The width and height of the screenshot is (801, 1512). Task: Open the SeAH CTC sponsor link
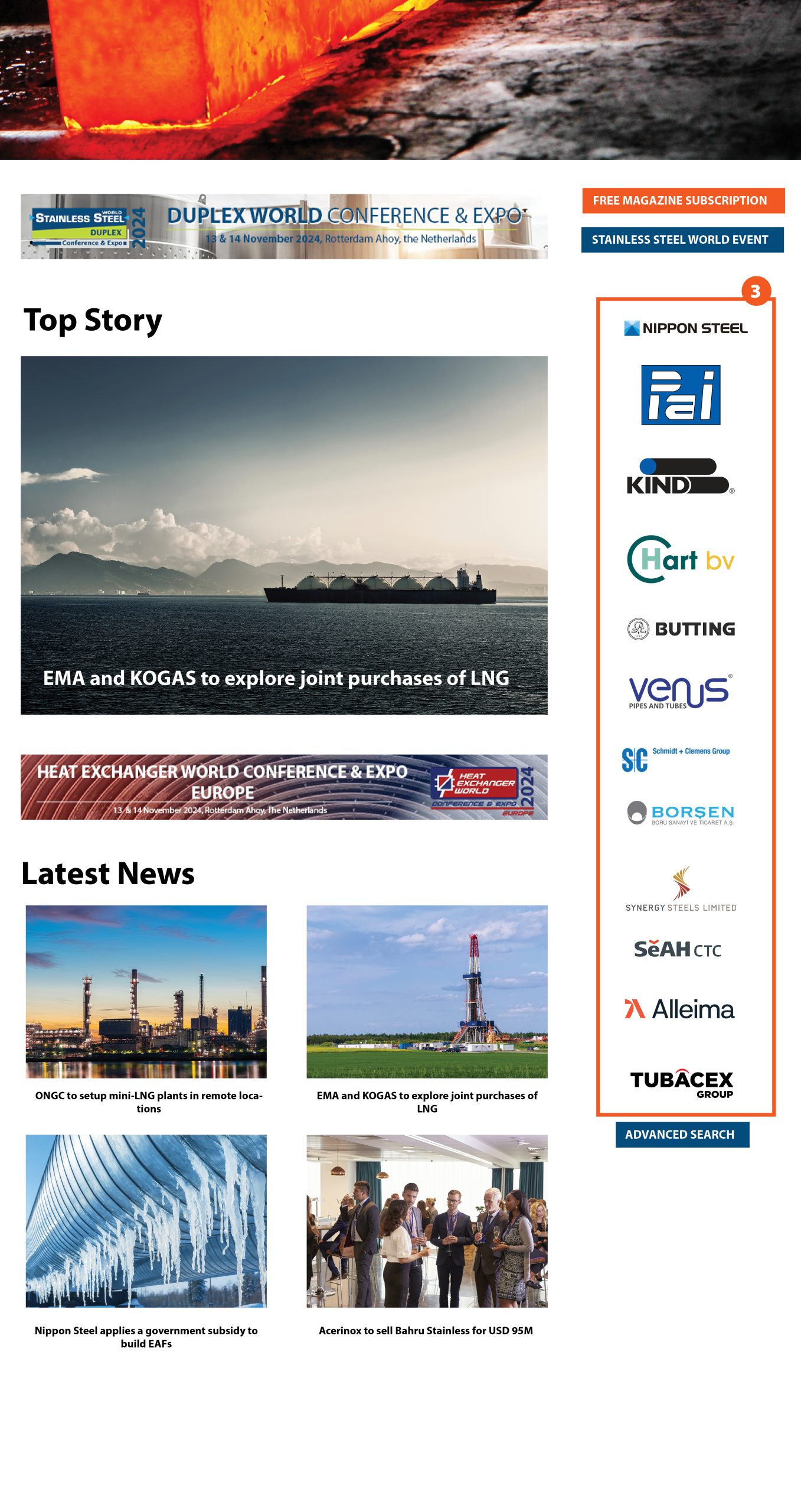(x=678, y=949)
